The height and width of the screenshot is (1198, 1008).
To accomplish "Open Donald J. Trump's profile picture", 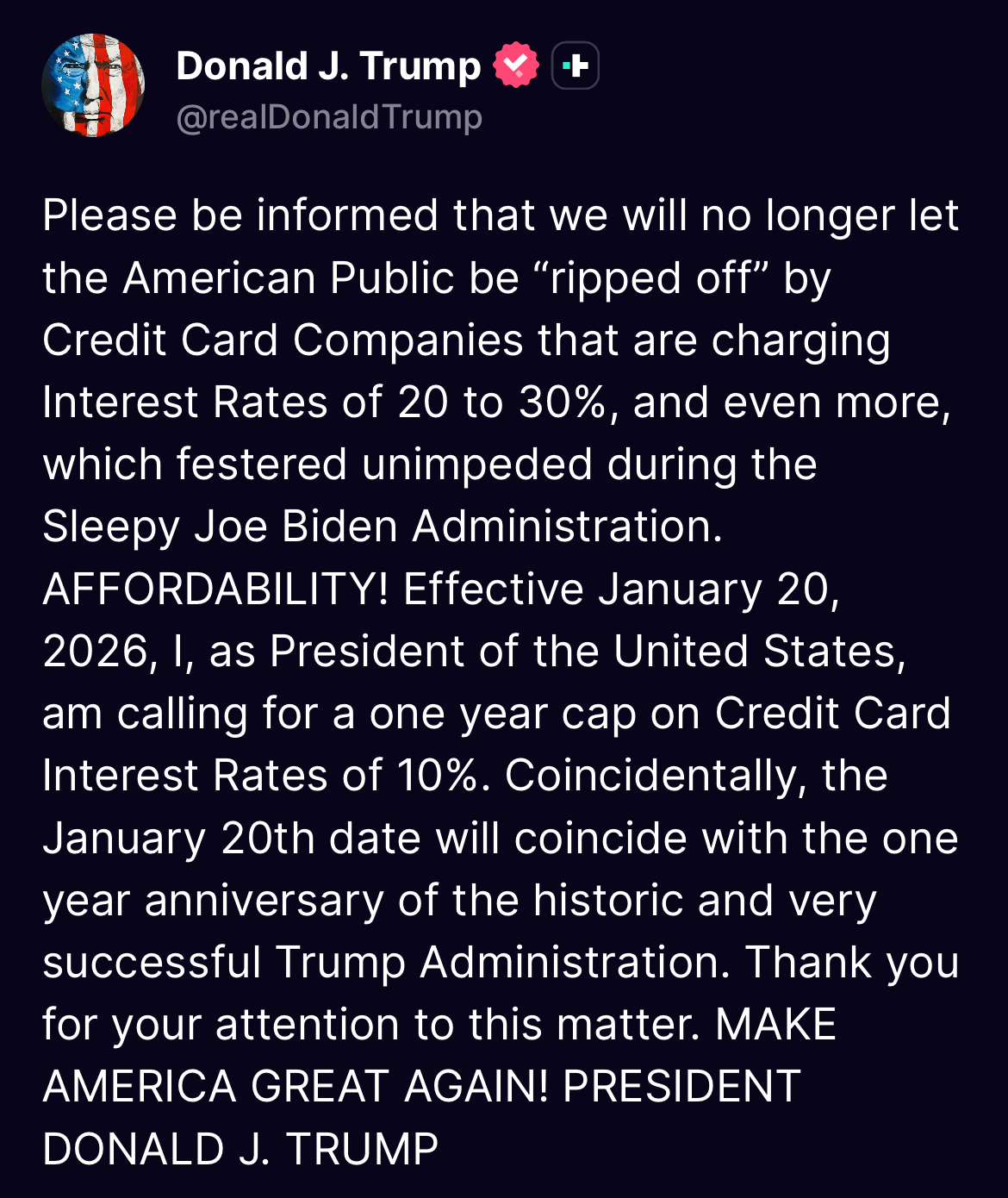I will [x=93, y=85].
